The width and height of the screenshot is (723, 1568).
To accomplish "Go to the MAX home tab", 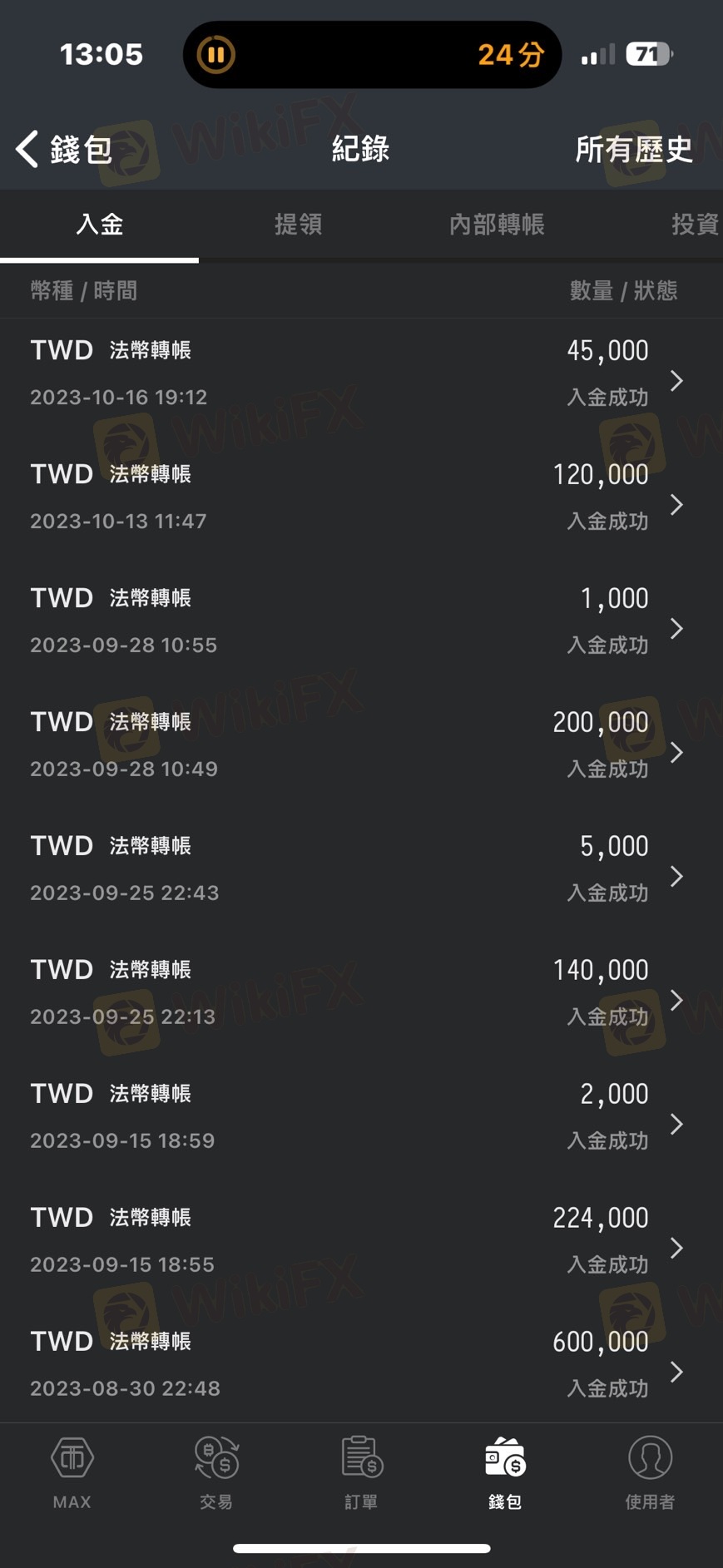I will [72, 1473].
